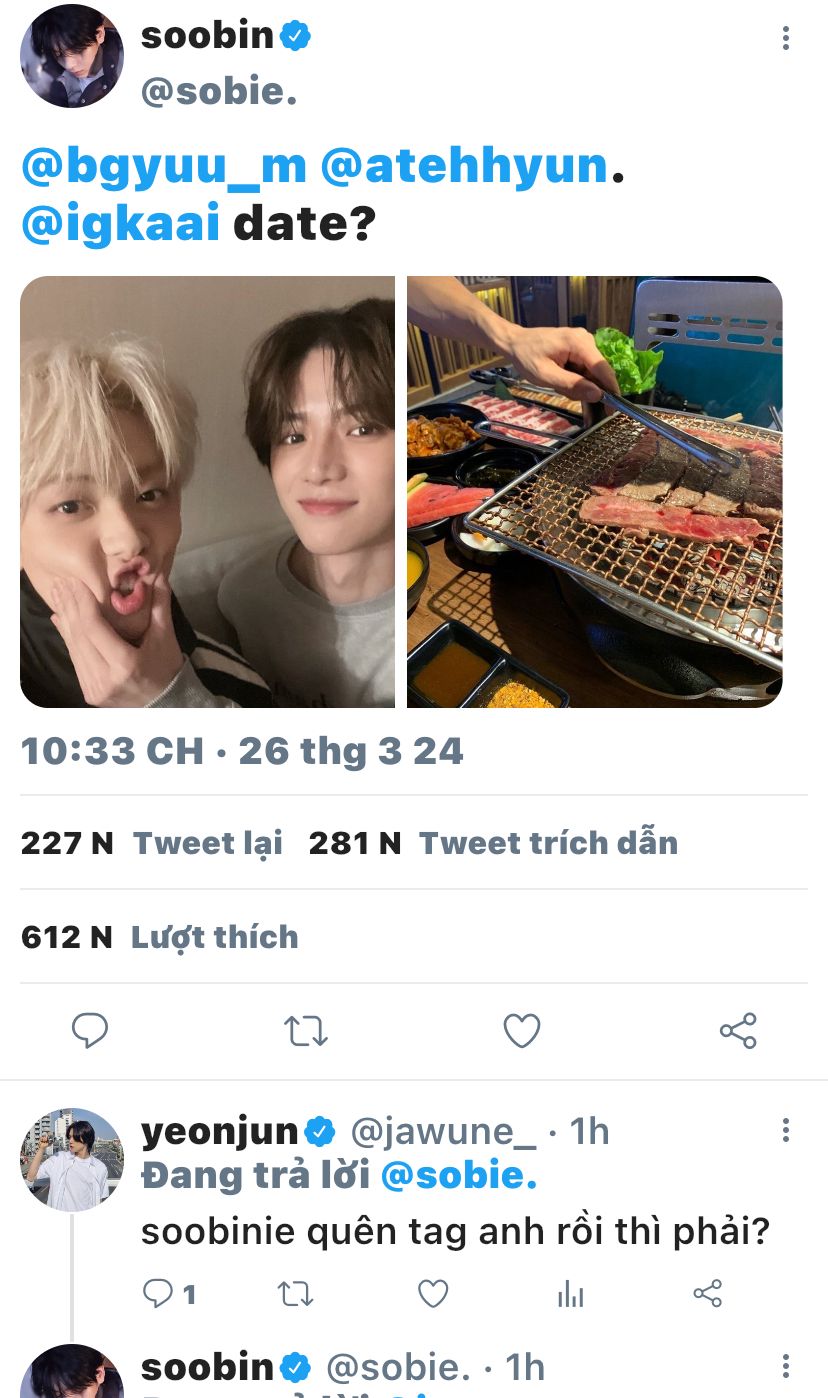Open soobin's profile picture on the main tweet
This screenshot has width=828, height=1398.
point(72,56)
